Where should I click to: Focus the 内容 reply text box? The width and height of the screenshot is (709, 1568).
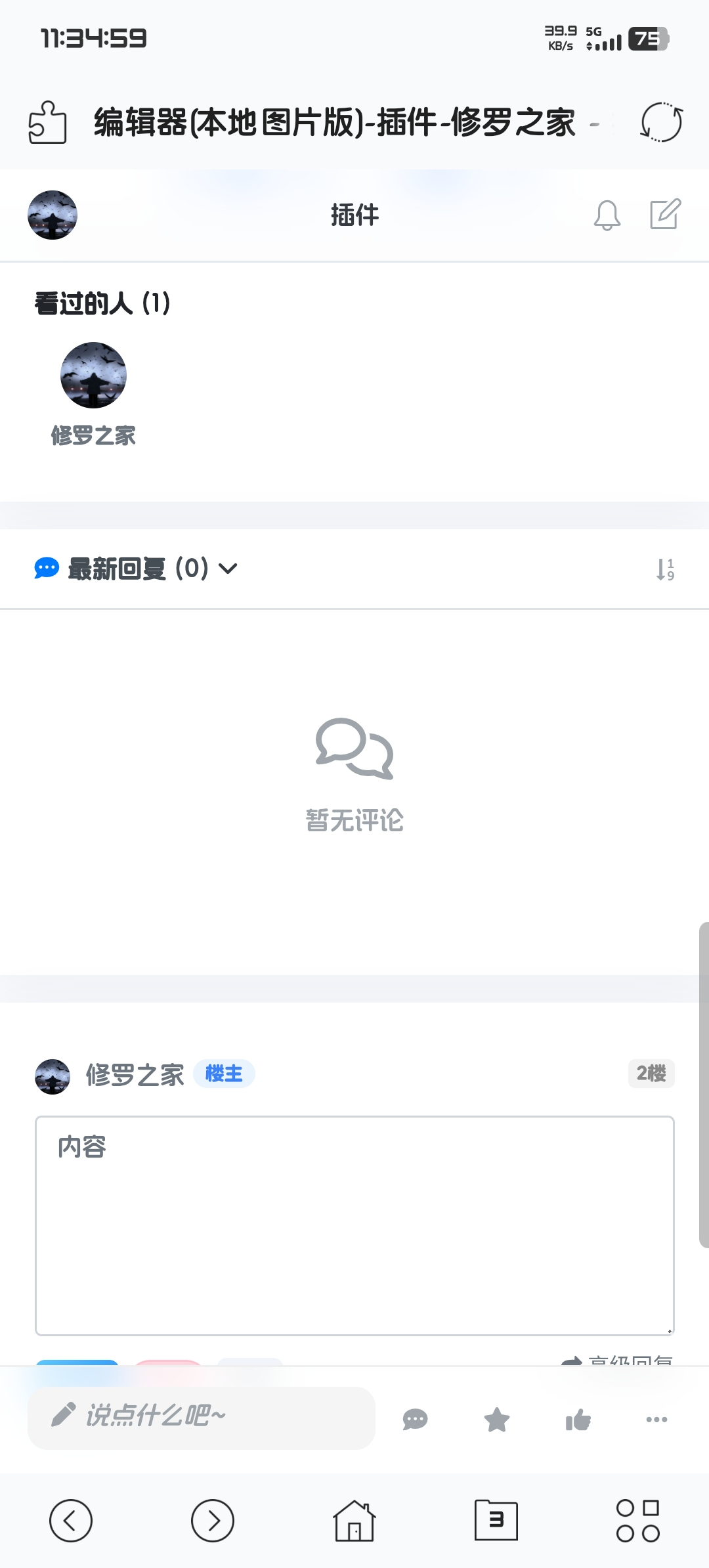pyautogui.click(x=354, y=1225)
